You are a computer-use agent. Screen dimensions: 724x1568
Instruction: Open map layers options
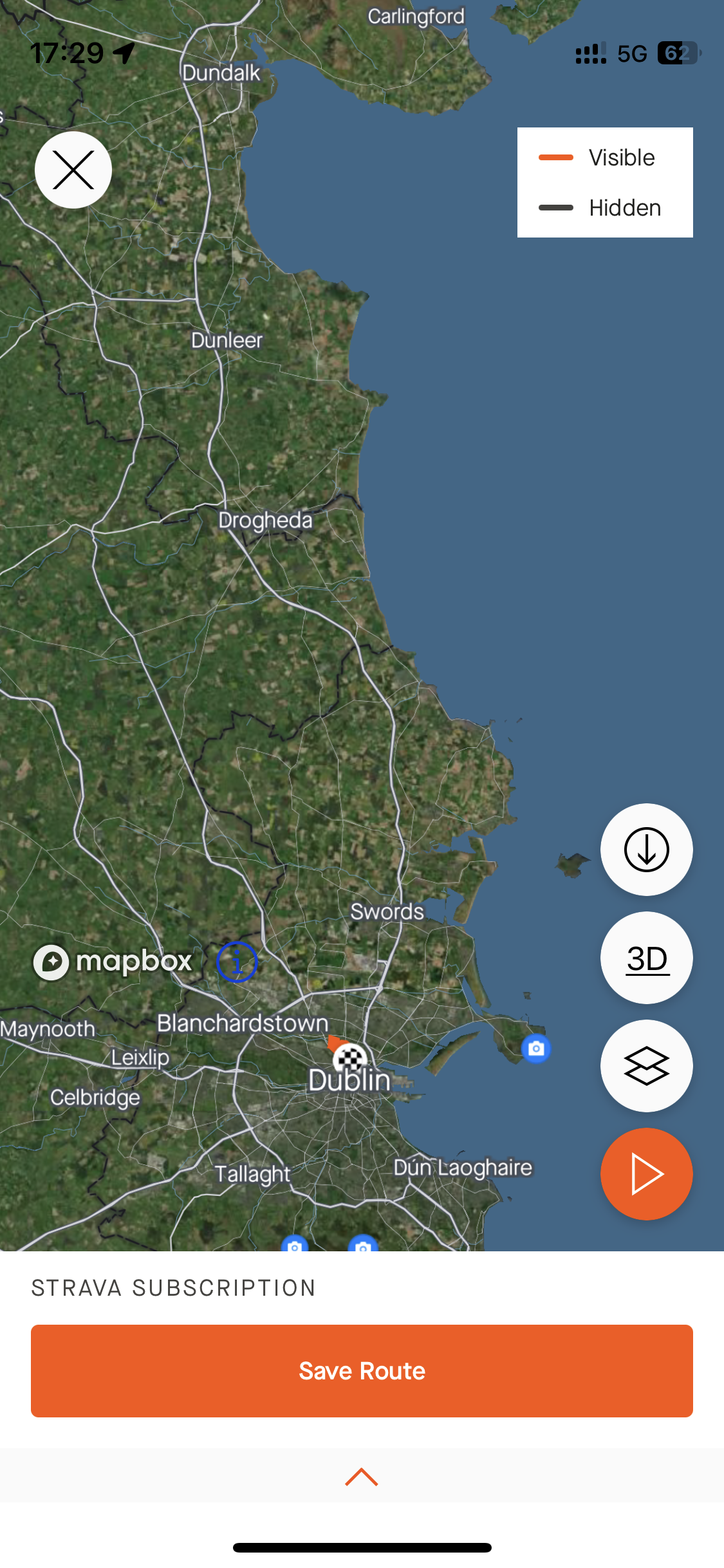646,1066
